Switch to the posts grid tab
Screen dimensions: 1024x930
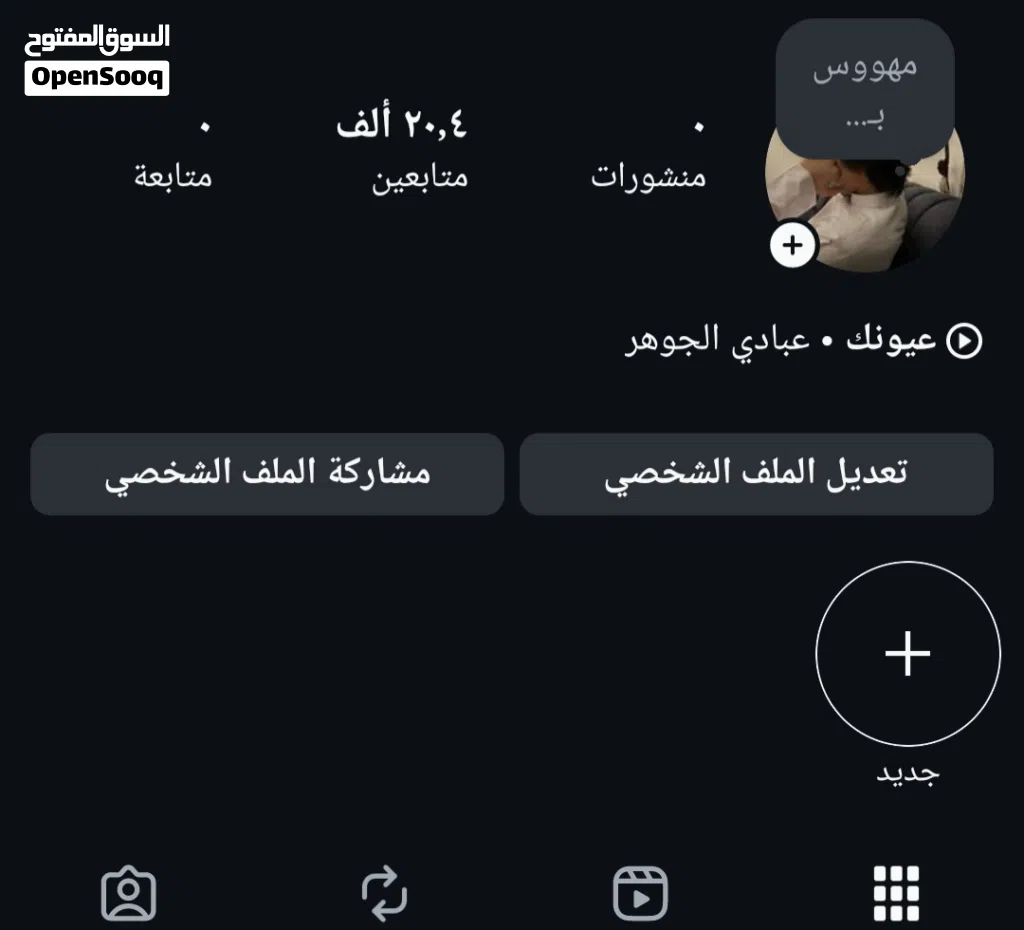[x=895, y=892]
